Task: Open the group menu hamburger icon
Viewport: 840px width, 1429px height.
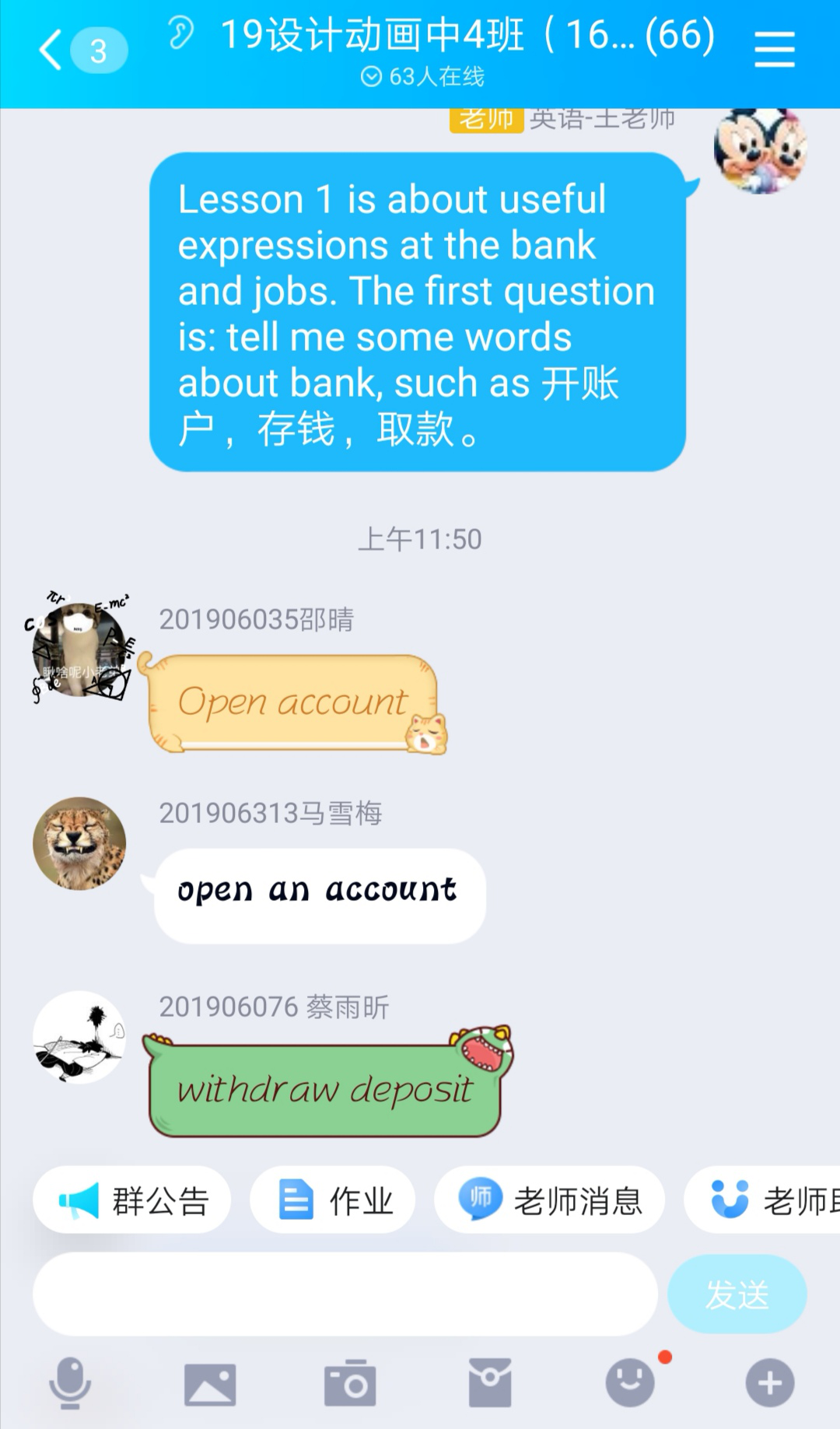Action: pos(774,51)
